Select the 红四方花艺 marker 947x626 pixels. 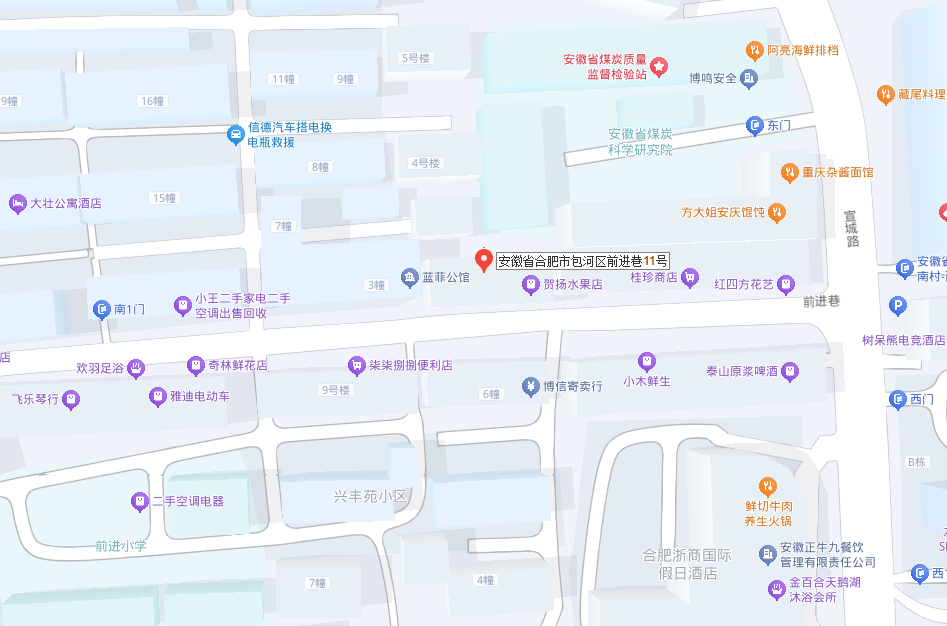click(786, 284)
